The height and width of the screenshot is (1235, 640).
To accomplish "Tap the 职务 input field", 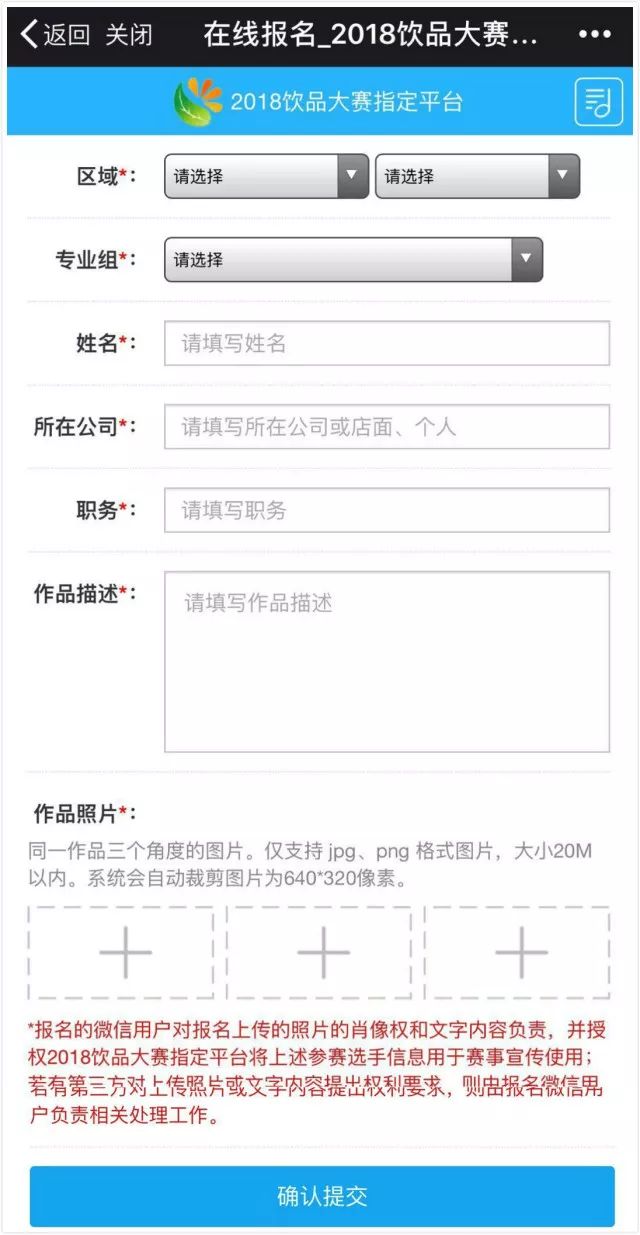I will 387,510.
